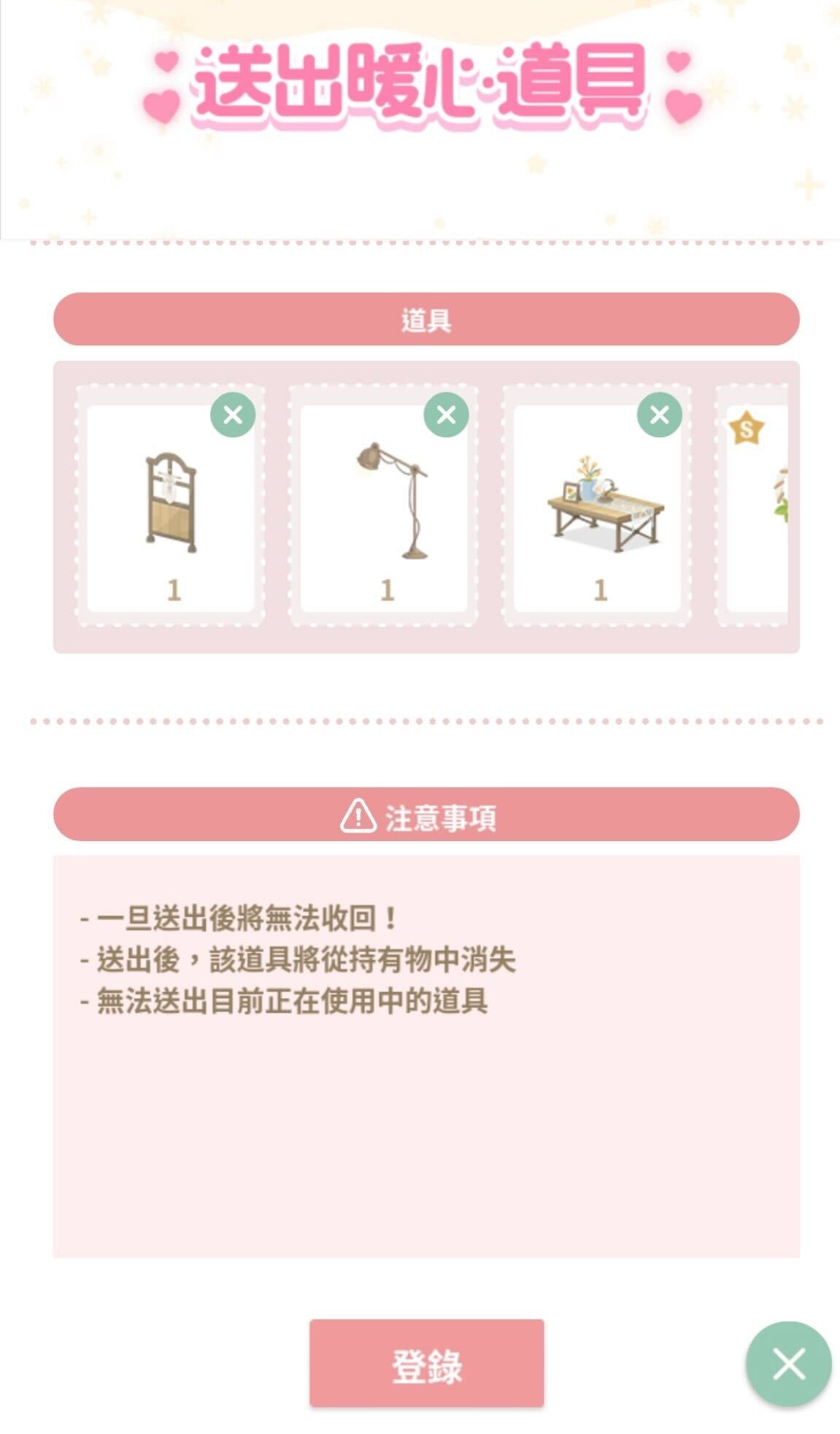The image size is (840, 1434).
Task: Remove the wooden towel rack item
Action: [233, 415]
